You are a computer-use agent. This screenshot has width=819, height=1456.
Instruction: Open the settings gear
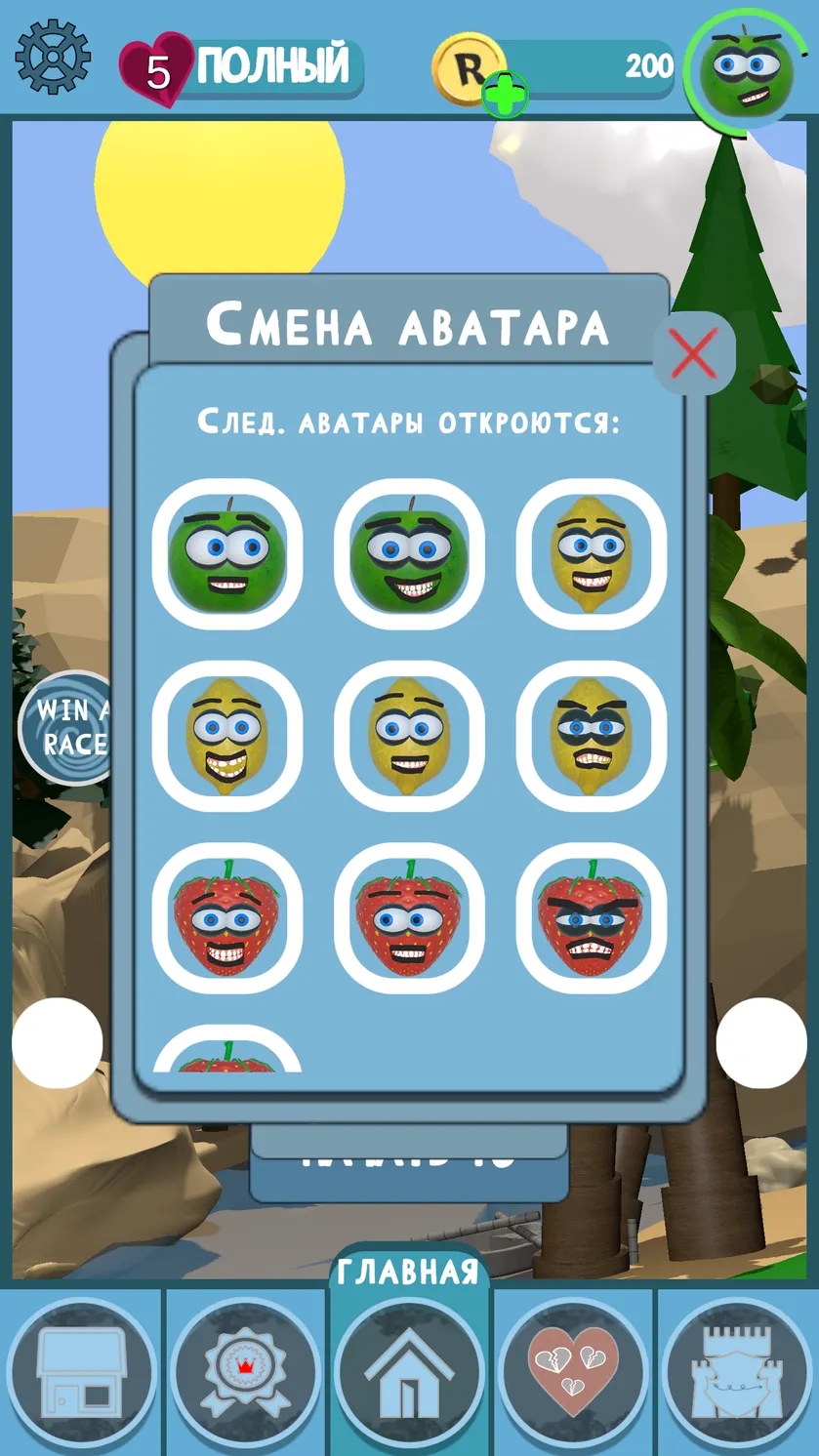click(x=53, y=57)
